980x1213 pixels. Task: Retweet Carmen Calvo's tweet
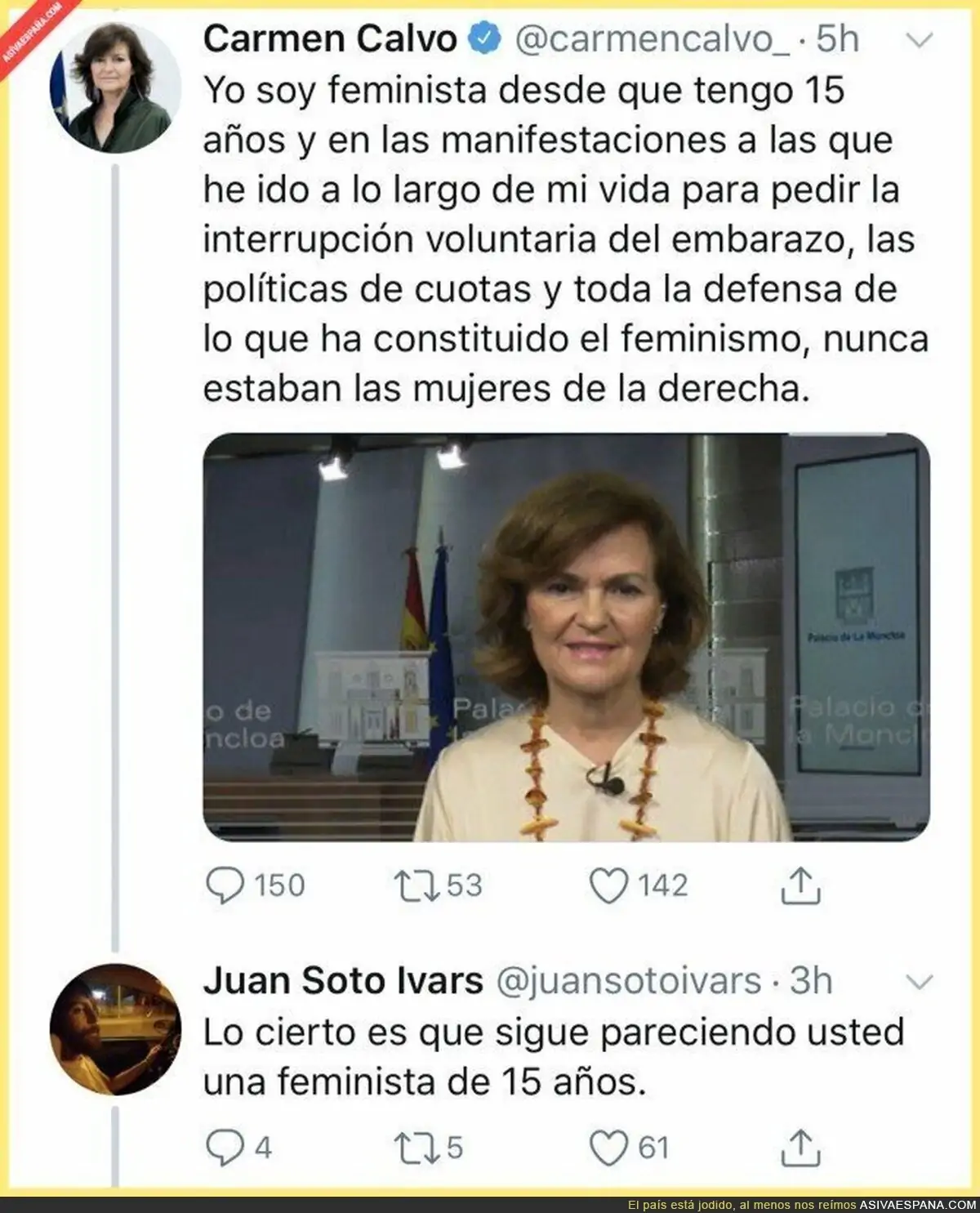(418, 886)
